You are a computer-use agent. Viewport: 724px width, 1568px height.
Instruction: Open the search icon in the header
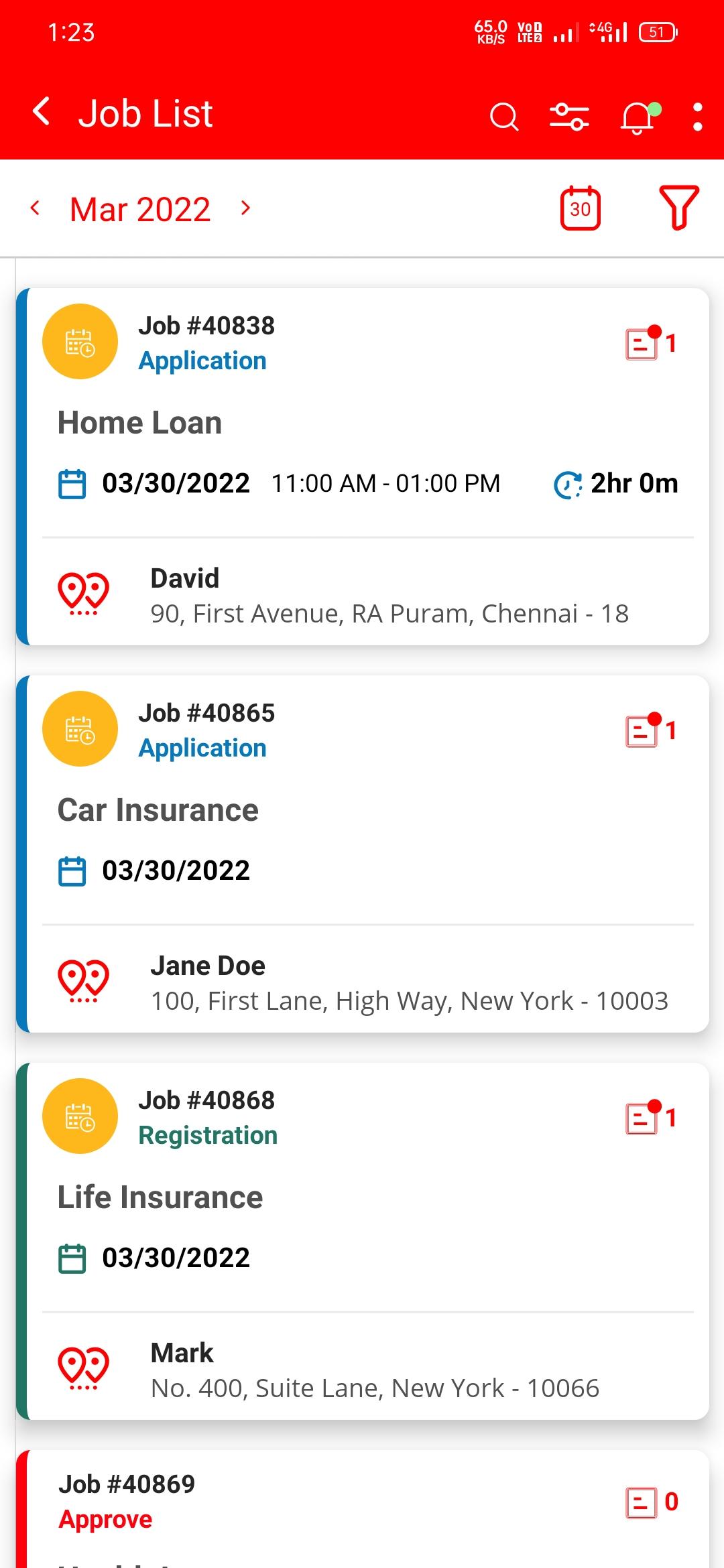pos(503,117)
